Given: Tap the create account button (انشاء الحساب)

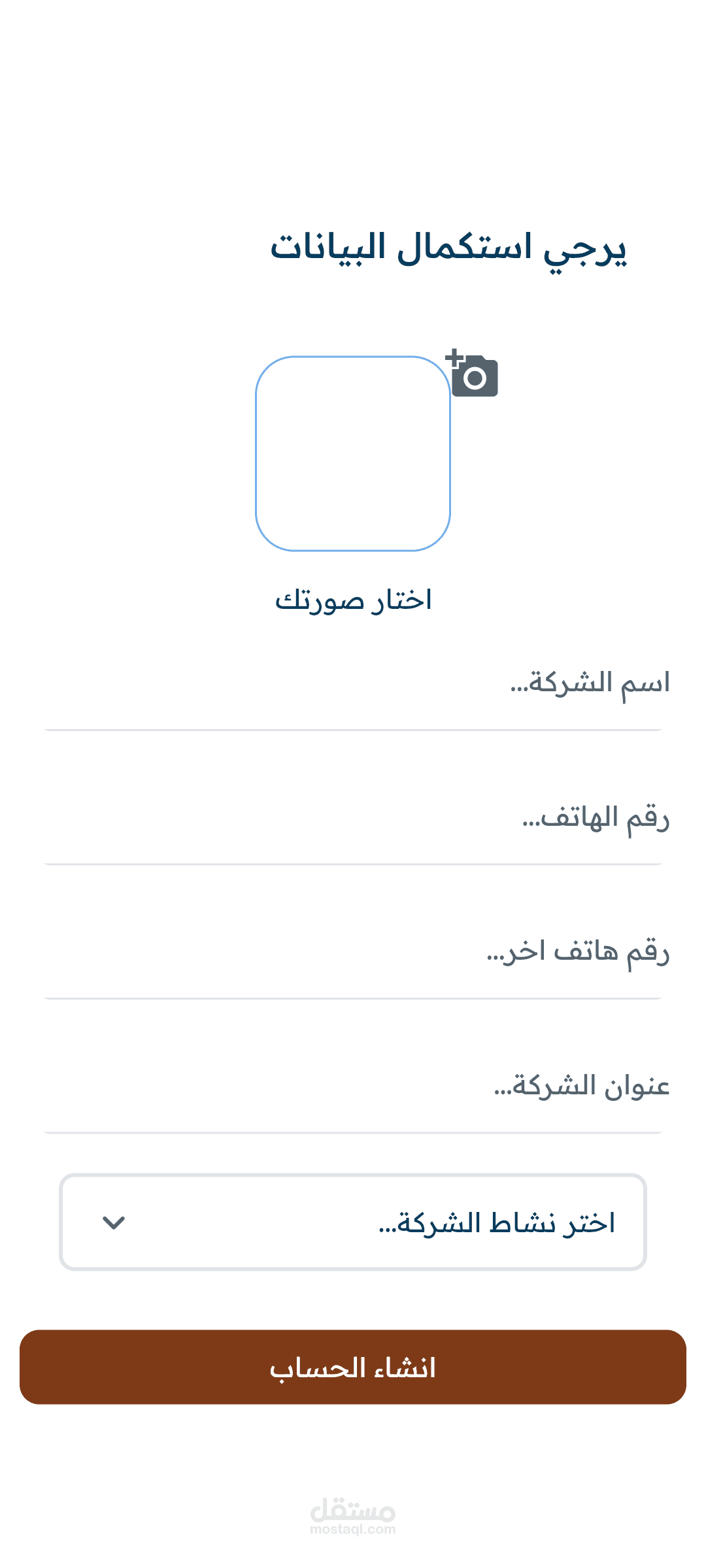Looking at the screenshot, I should (x=353, y=1367).
